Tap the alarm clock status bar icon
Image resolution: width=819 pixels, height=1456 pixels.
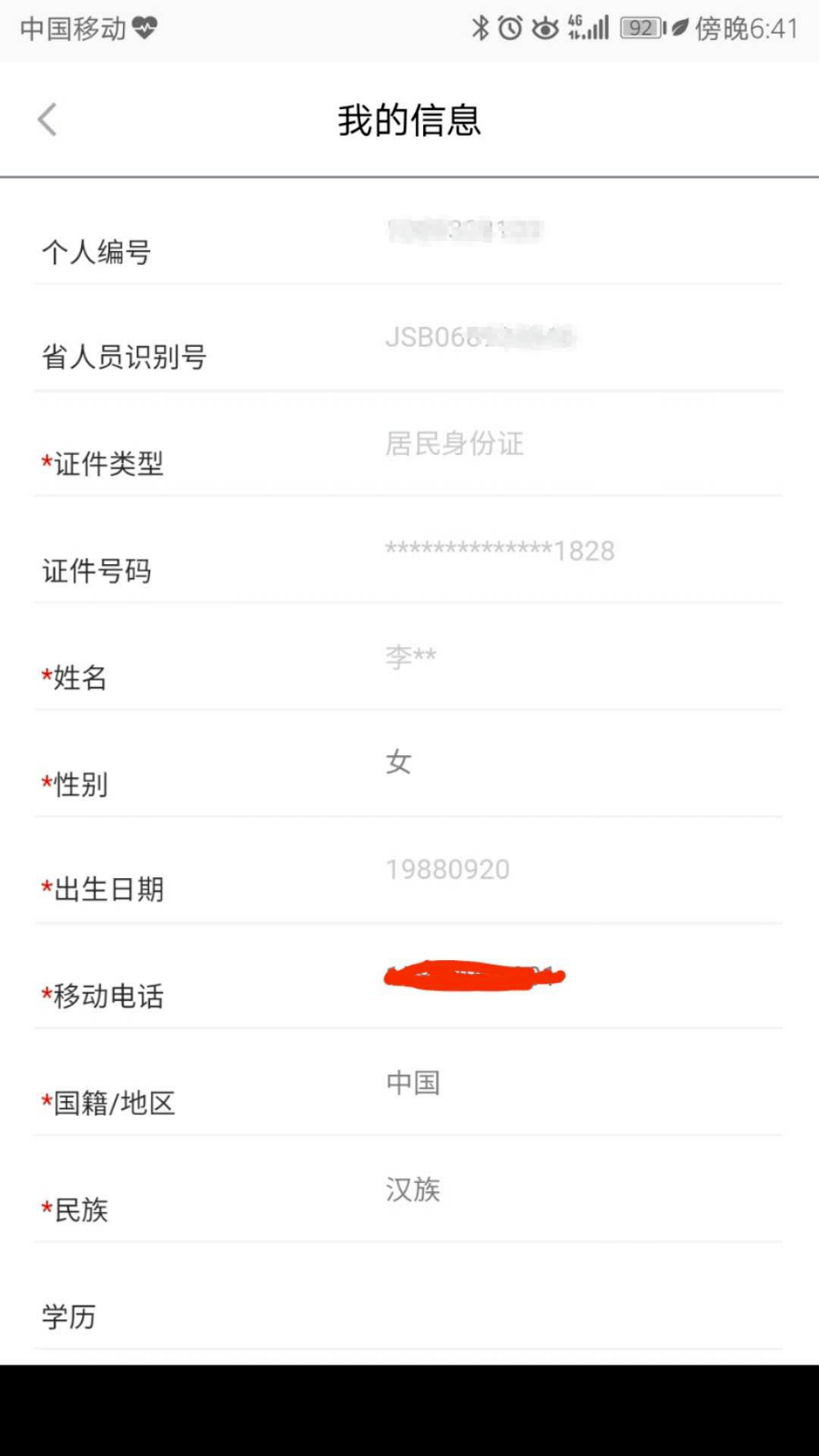pos(511,28)
